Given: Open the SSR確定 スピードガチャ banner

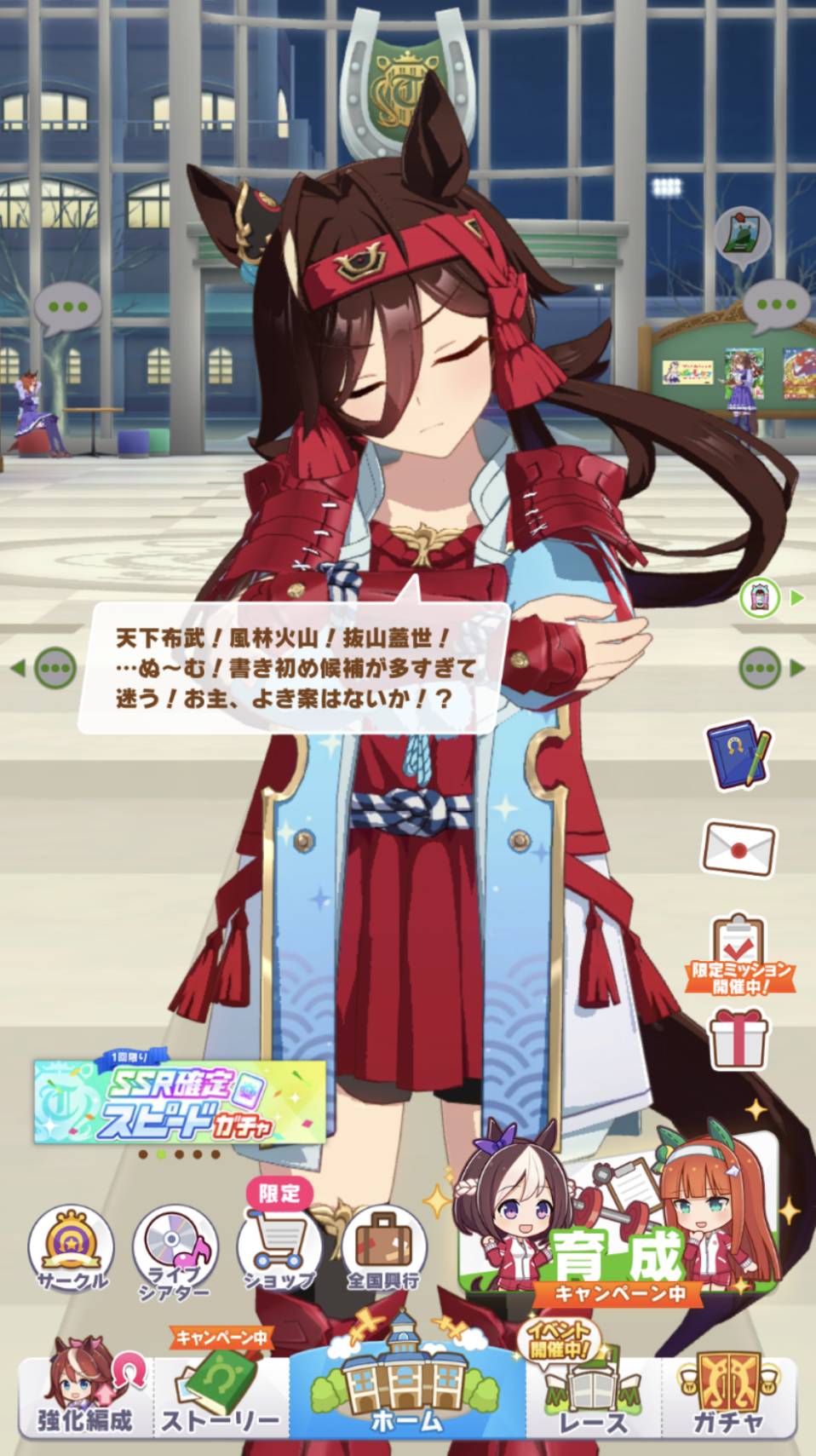Looking at the screenshot, I should tap(180, 1101).
